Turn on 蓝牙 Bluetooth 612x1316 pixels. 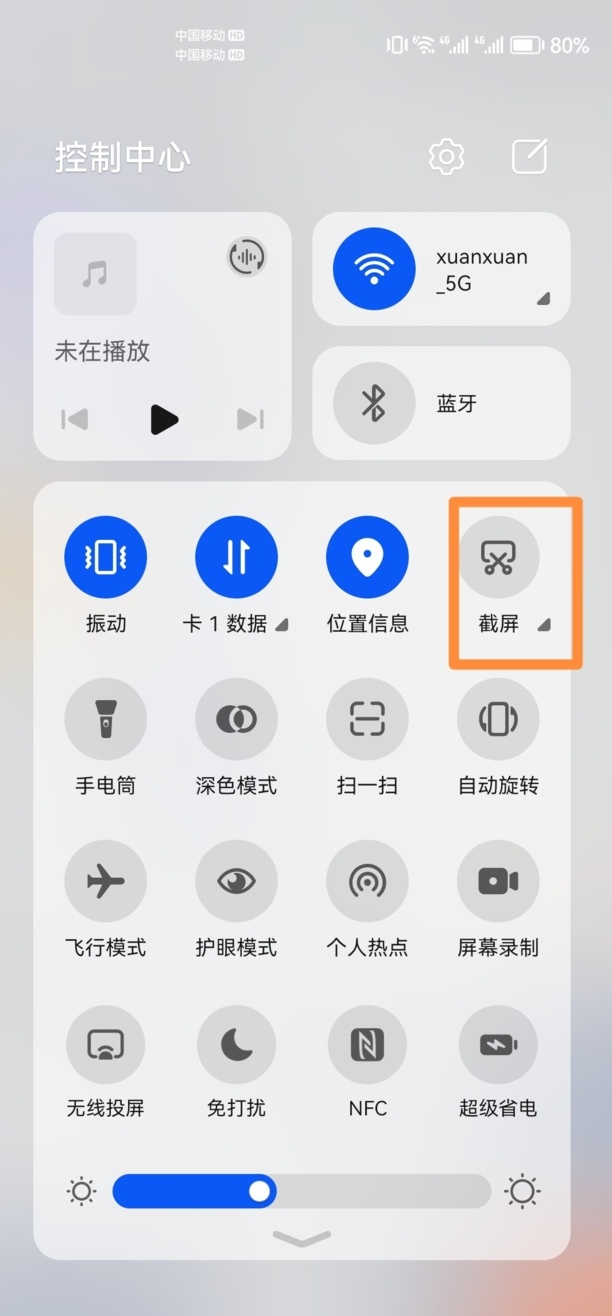tap(374, 403)
